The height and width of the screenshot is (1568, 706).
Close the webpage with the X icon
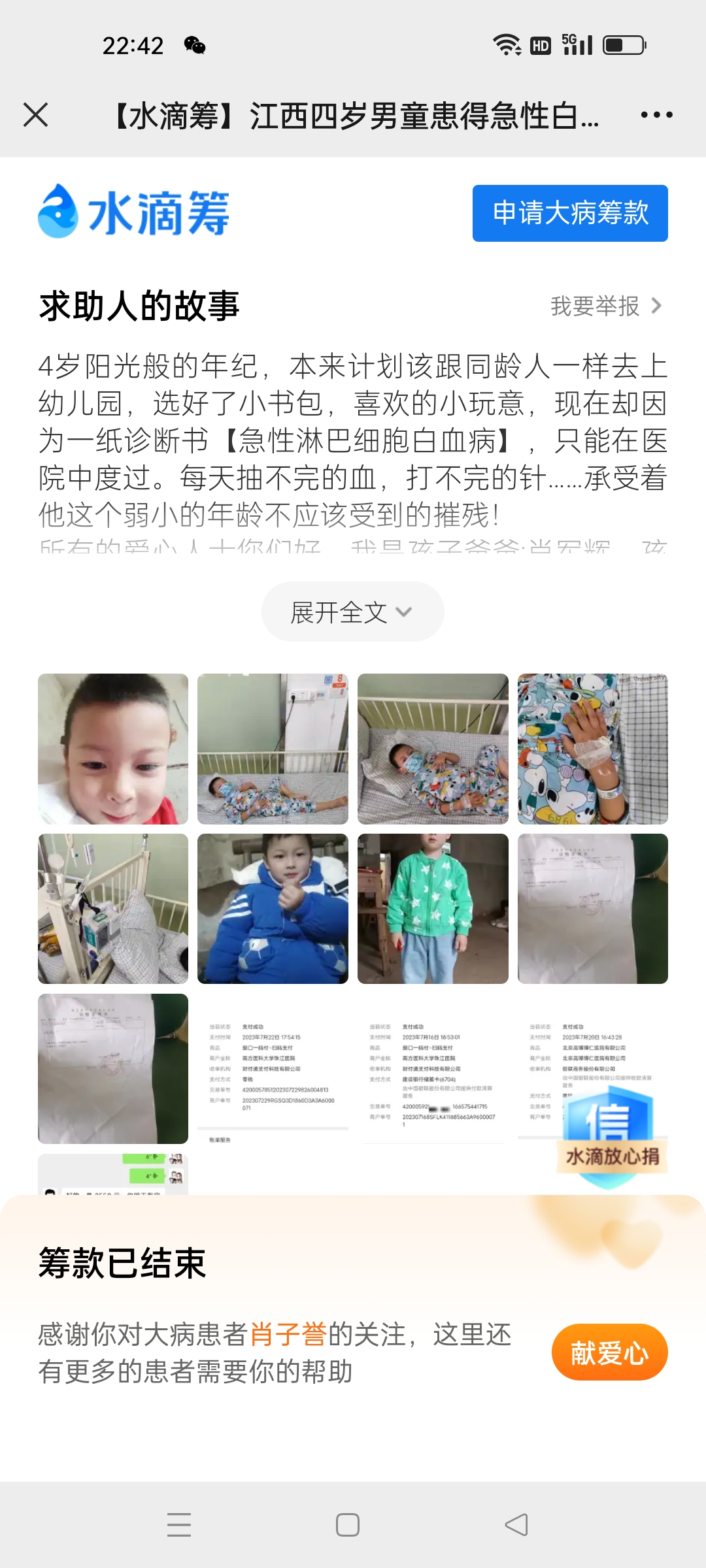pyautogui.click(x=36, y=115)
